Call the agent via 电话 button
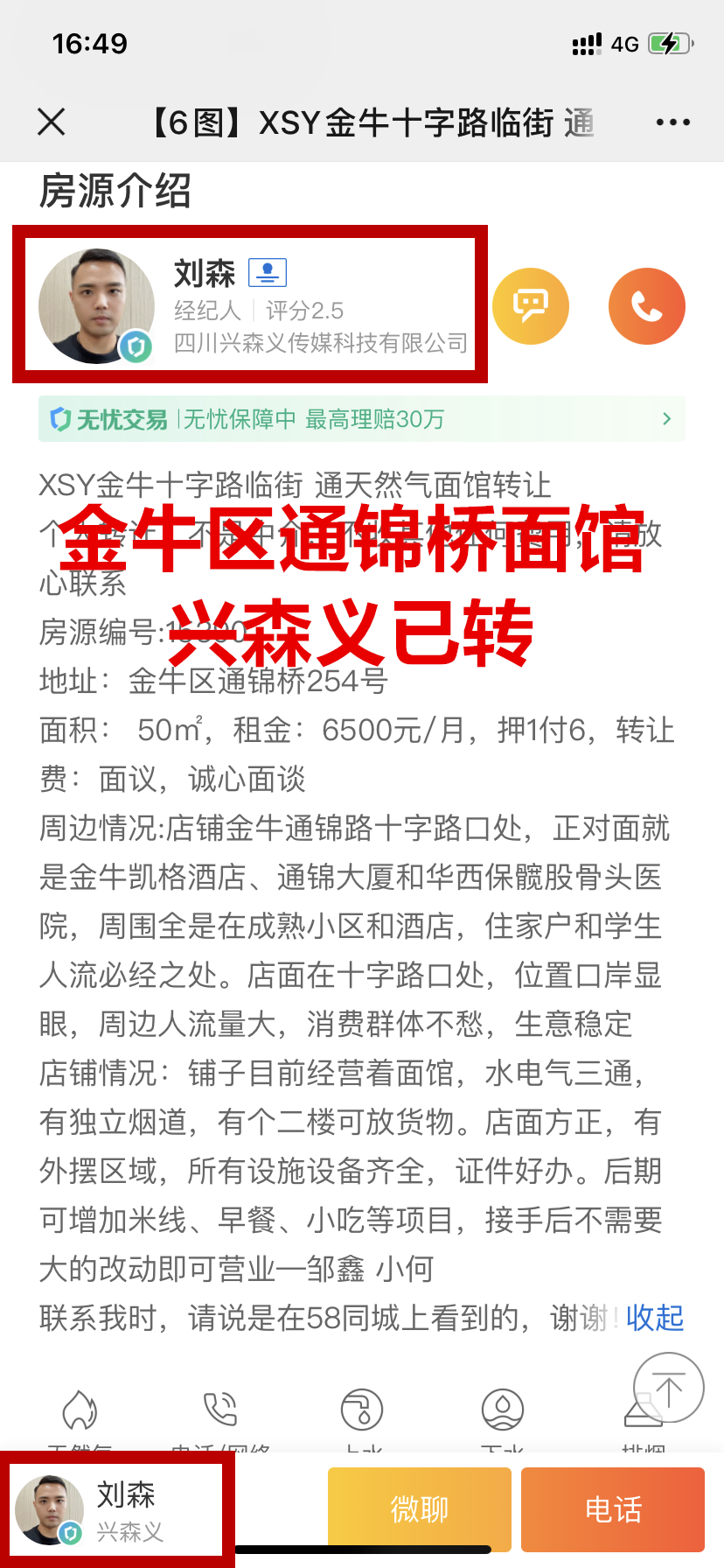Viewport: 724px width, 1568px height. pyautogui.click(x=612, y=1509)
